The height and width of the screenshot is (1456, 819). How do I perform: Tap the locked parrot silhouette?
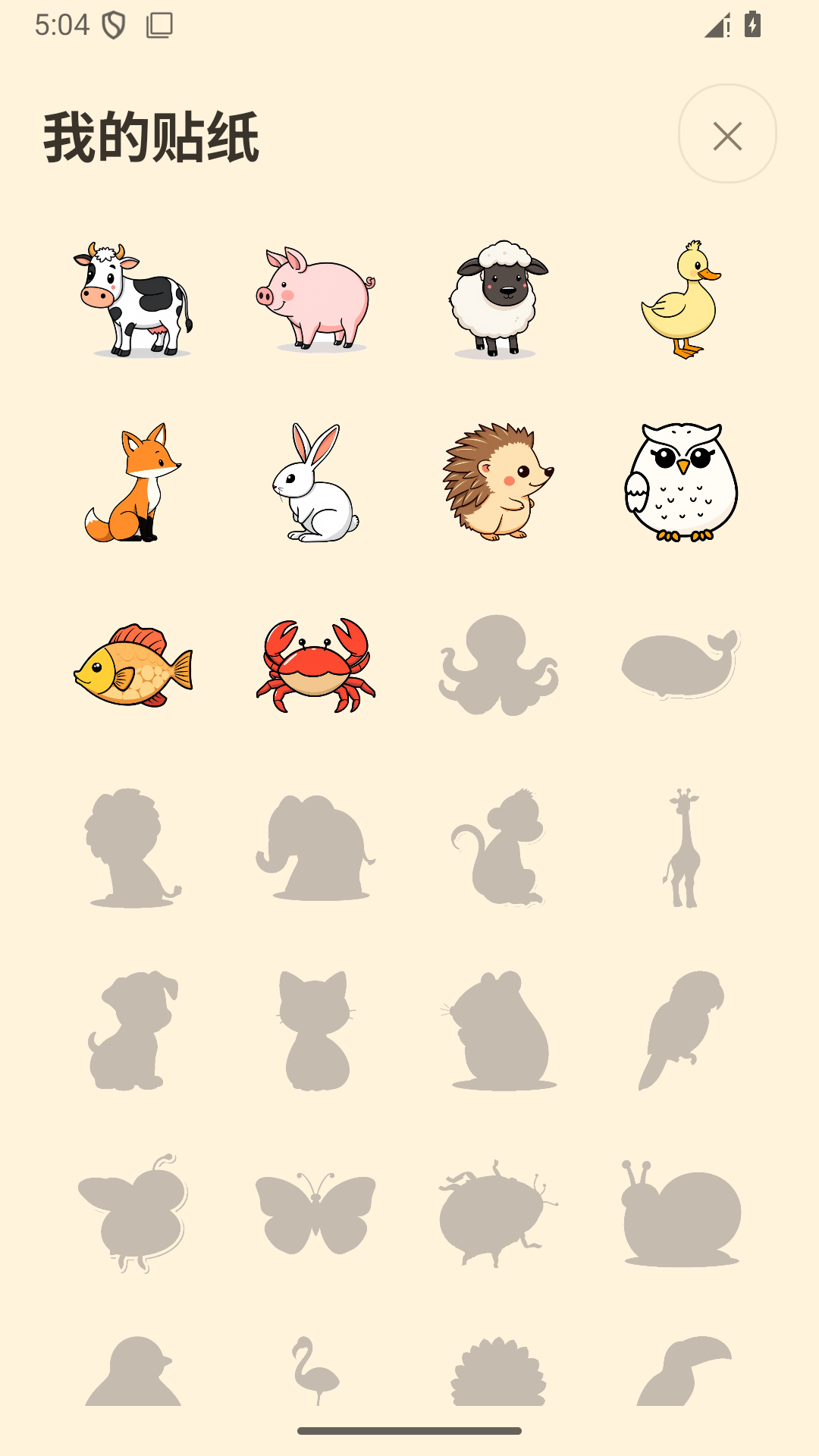(x=681, y=1031)
